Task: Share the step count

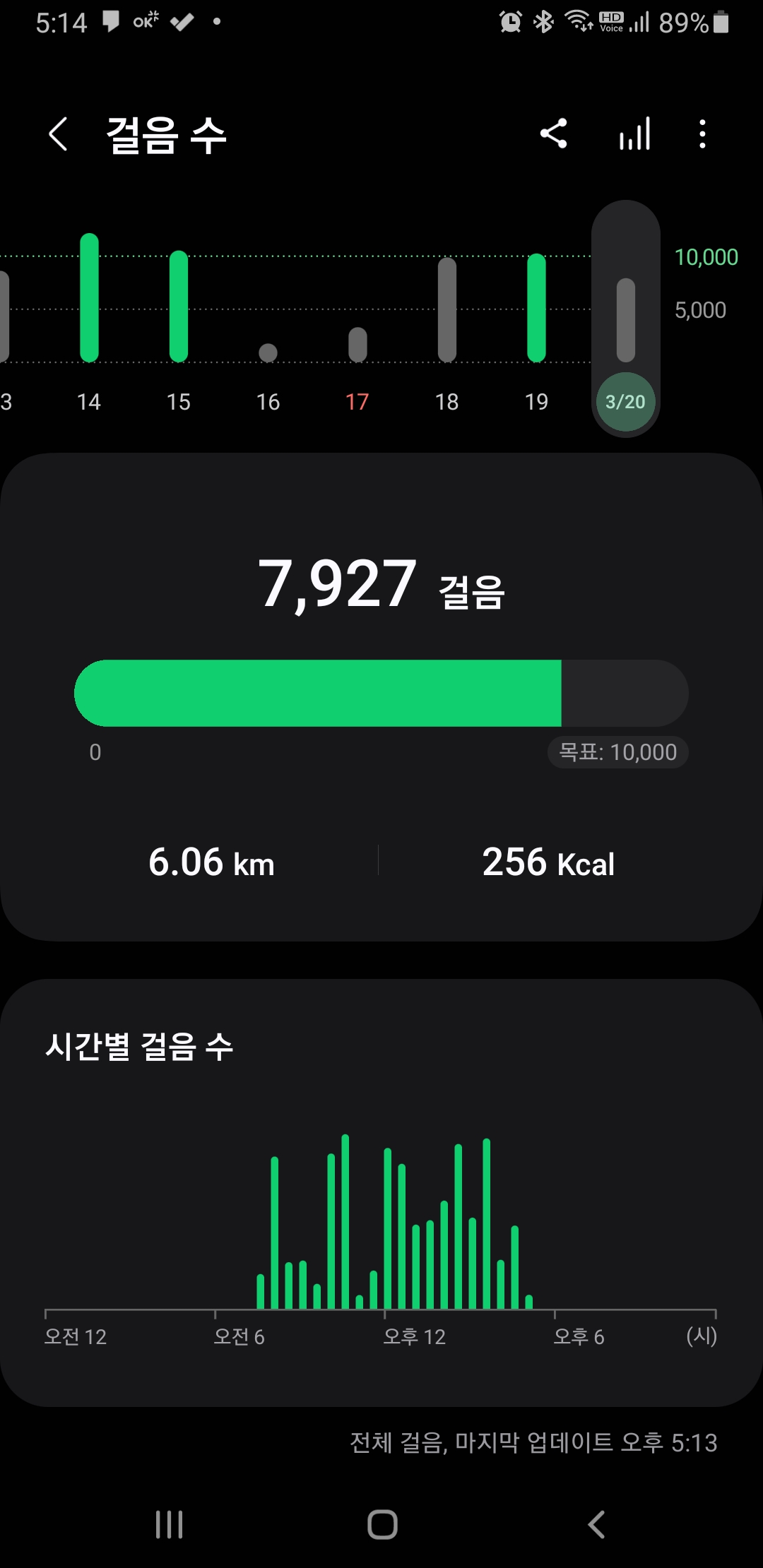Action: click(553, 133)
